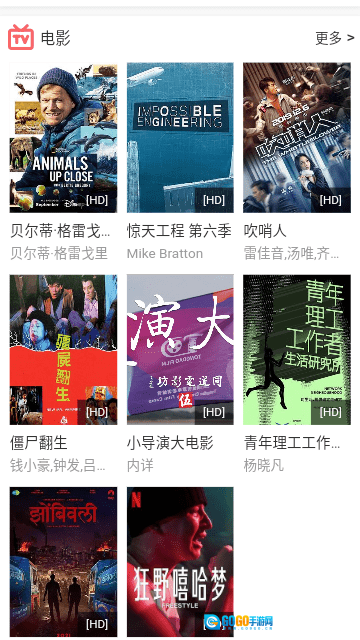
Task: Open the Animals Up Close movie card
Action: point(63,138)
